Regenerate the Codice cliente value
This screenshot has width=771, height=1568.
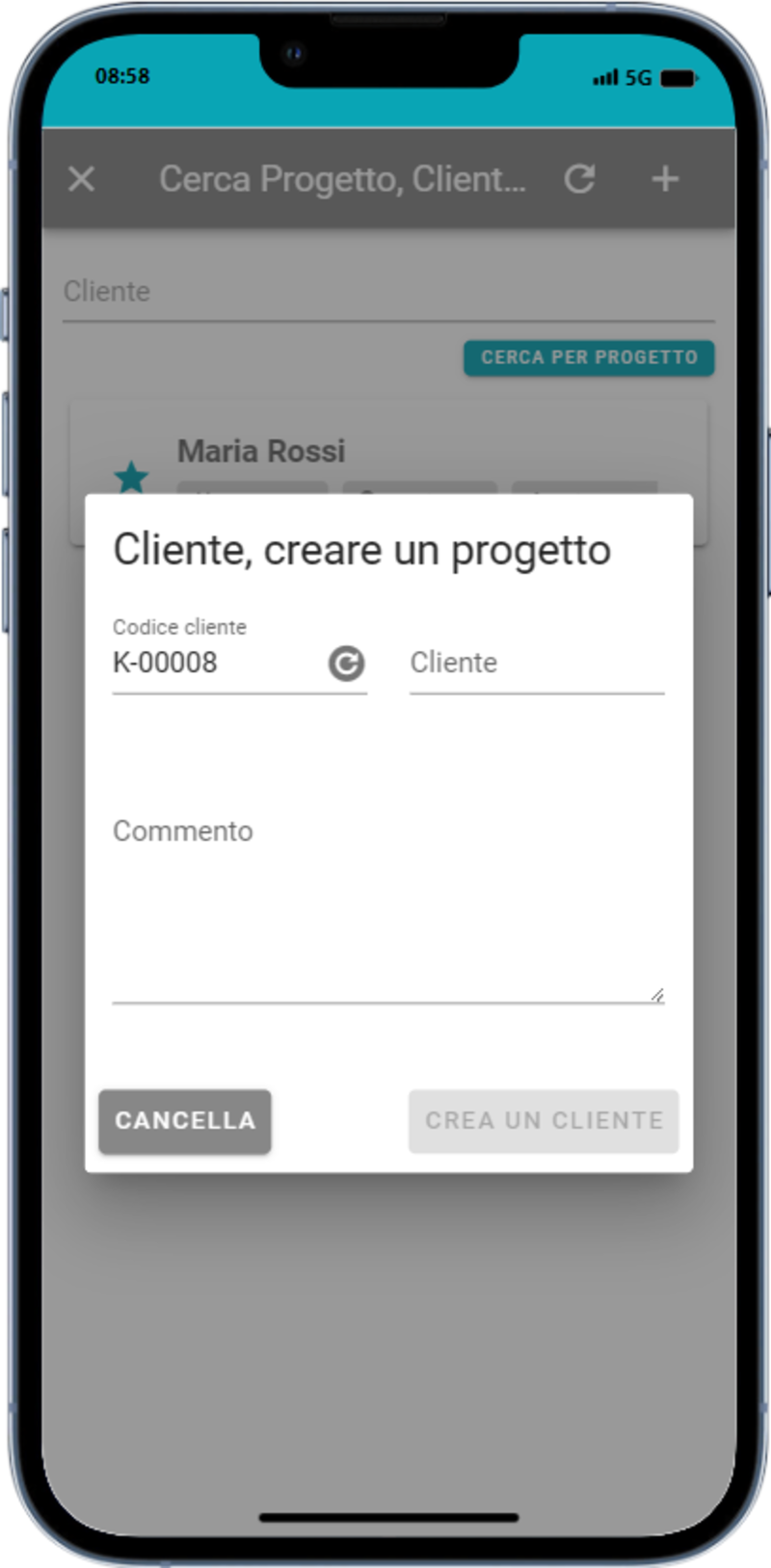point(346,664)
